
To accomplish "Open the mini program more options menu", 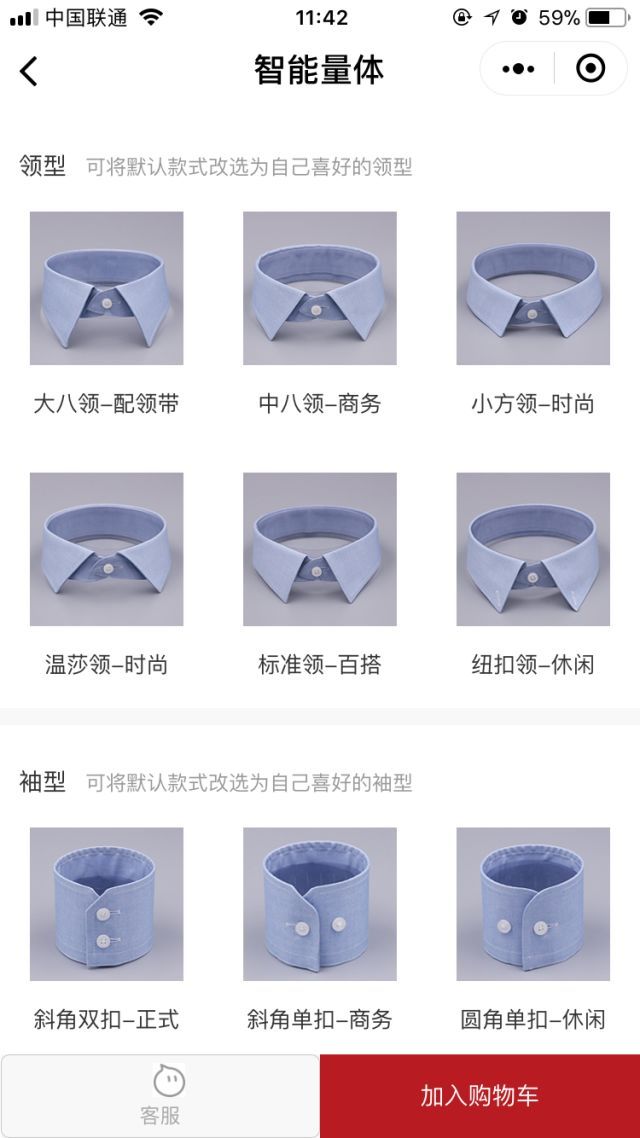I will (x=518, y=69).
